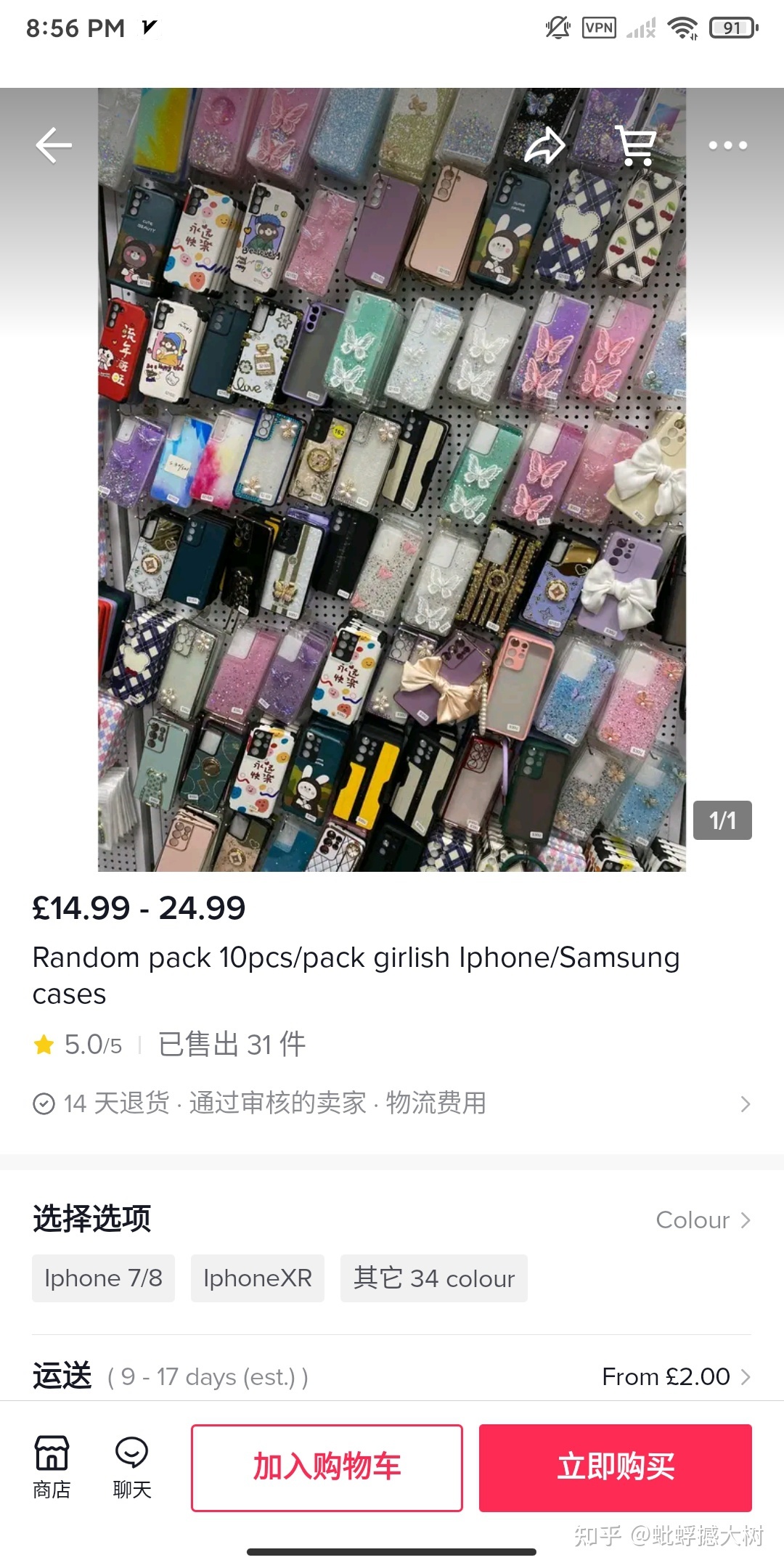The image size is (784, 1568).
Task: Tap the 1/1 image counter badge
Action: [722, 820]
